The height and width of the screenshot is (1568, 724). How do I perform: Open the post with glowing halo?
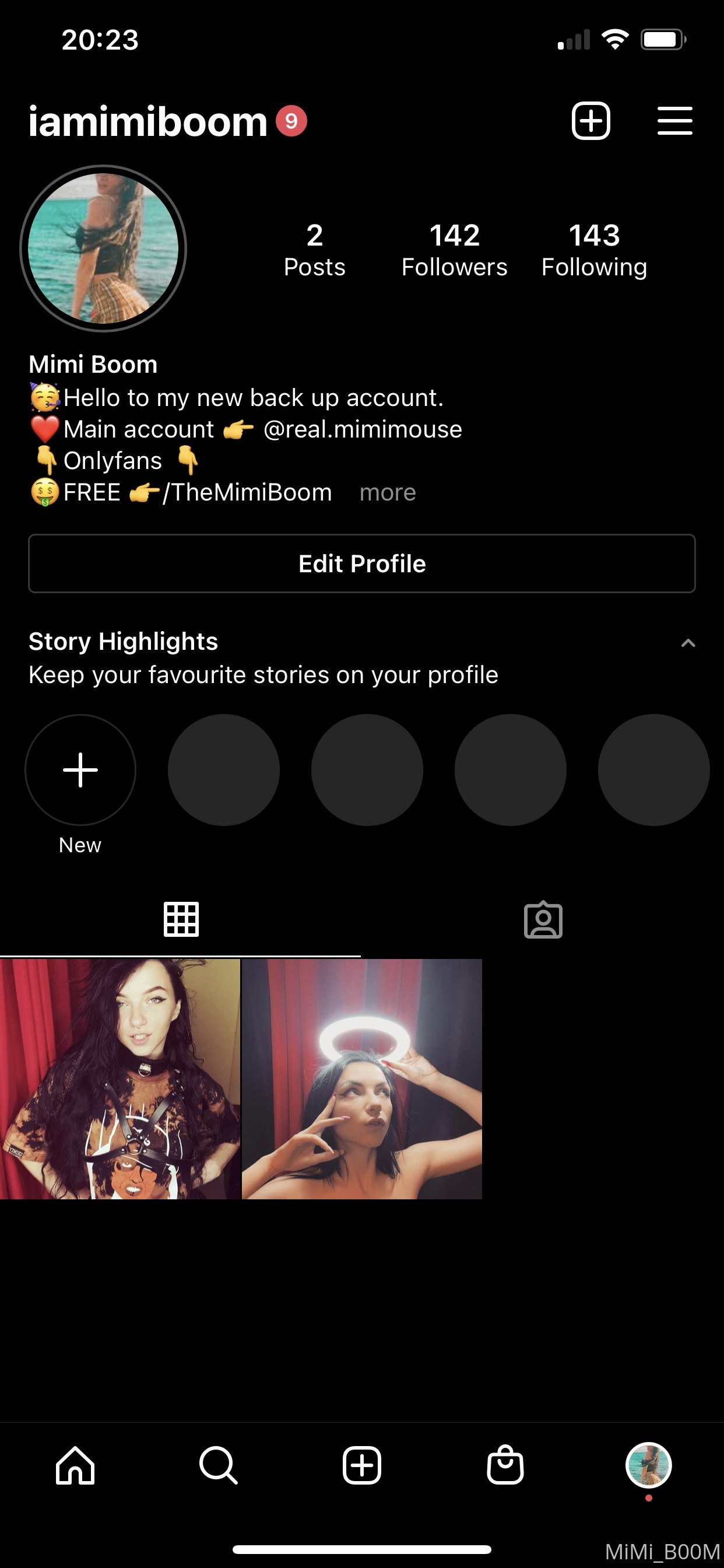[x=362, y=1079]
